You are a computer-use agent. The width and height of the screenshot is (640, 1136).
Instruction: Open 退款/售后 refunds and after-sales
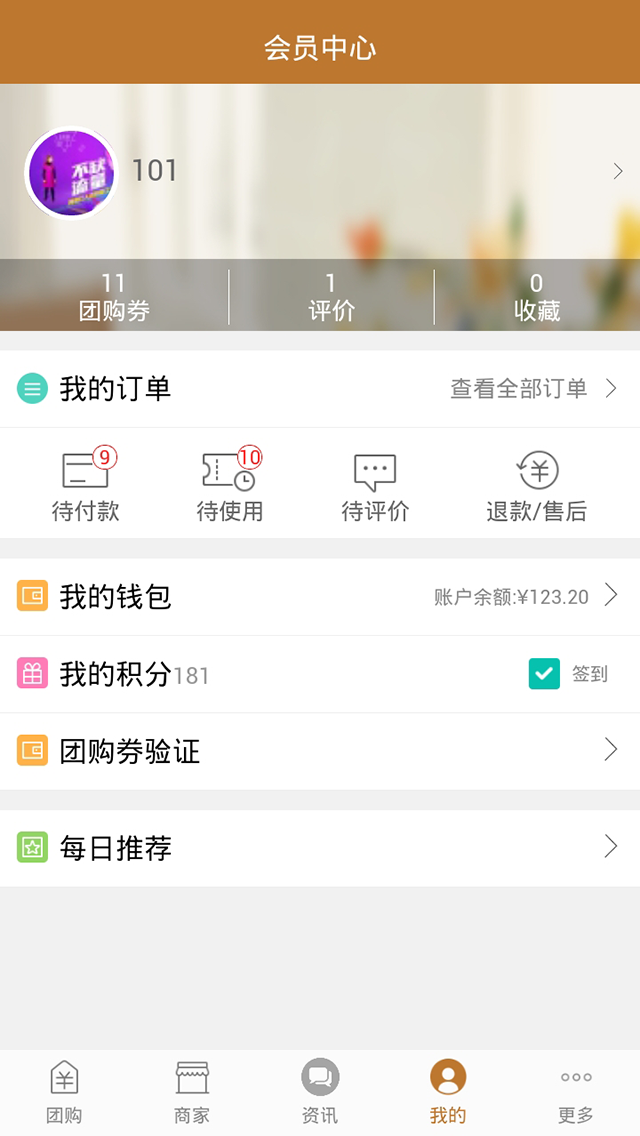click(x=537, y=487)
